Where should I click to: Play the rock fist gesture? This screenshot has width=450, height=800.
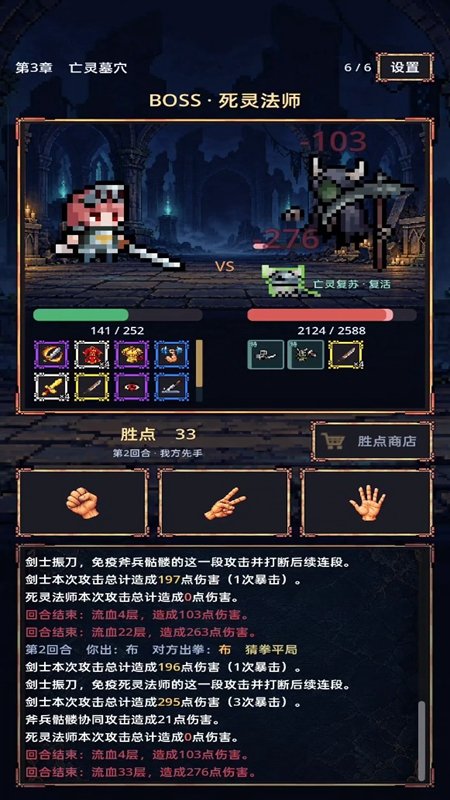83,503
